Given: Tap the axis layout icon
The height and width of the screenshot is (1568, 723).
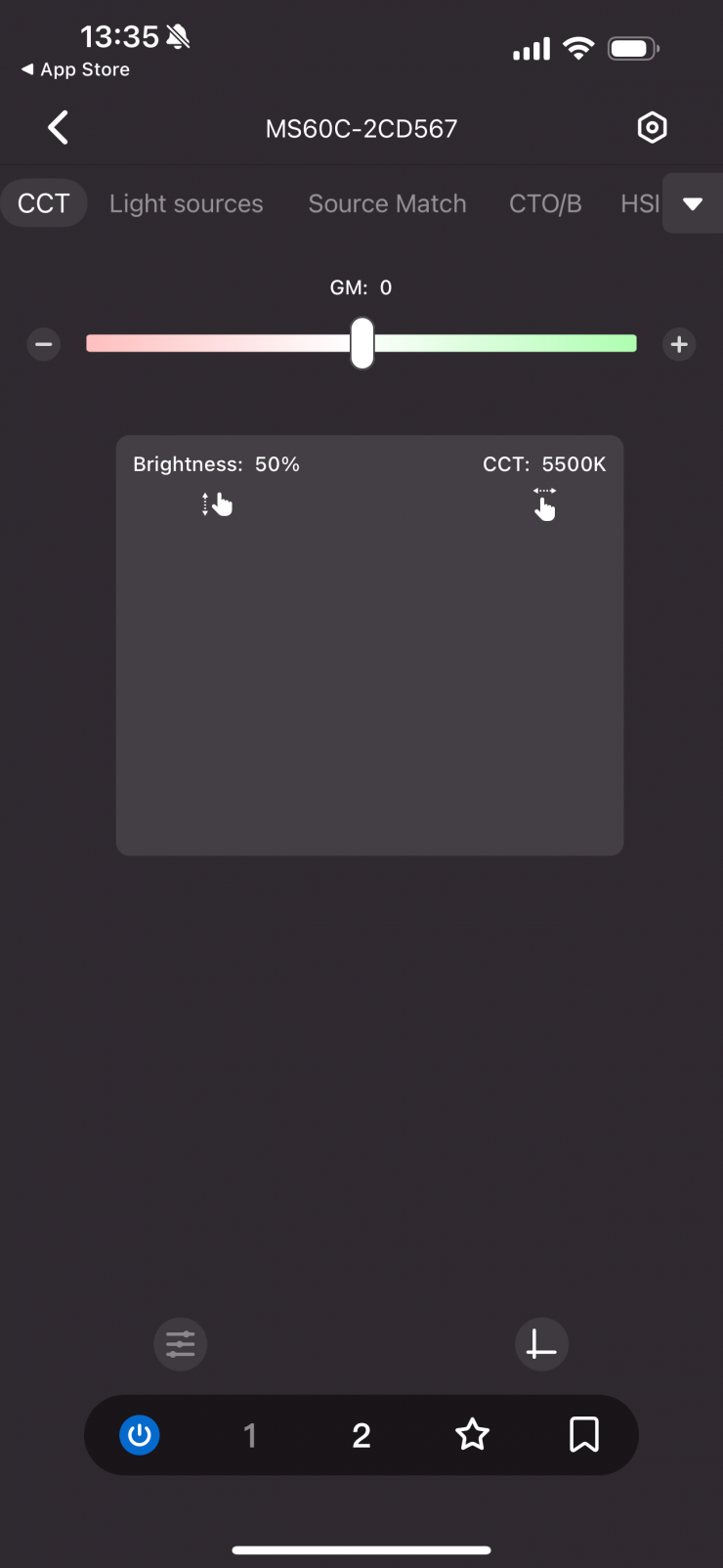Looking at the screenshot, I should [x=541, y=1344].
